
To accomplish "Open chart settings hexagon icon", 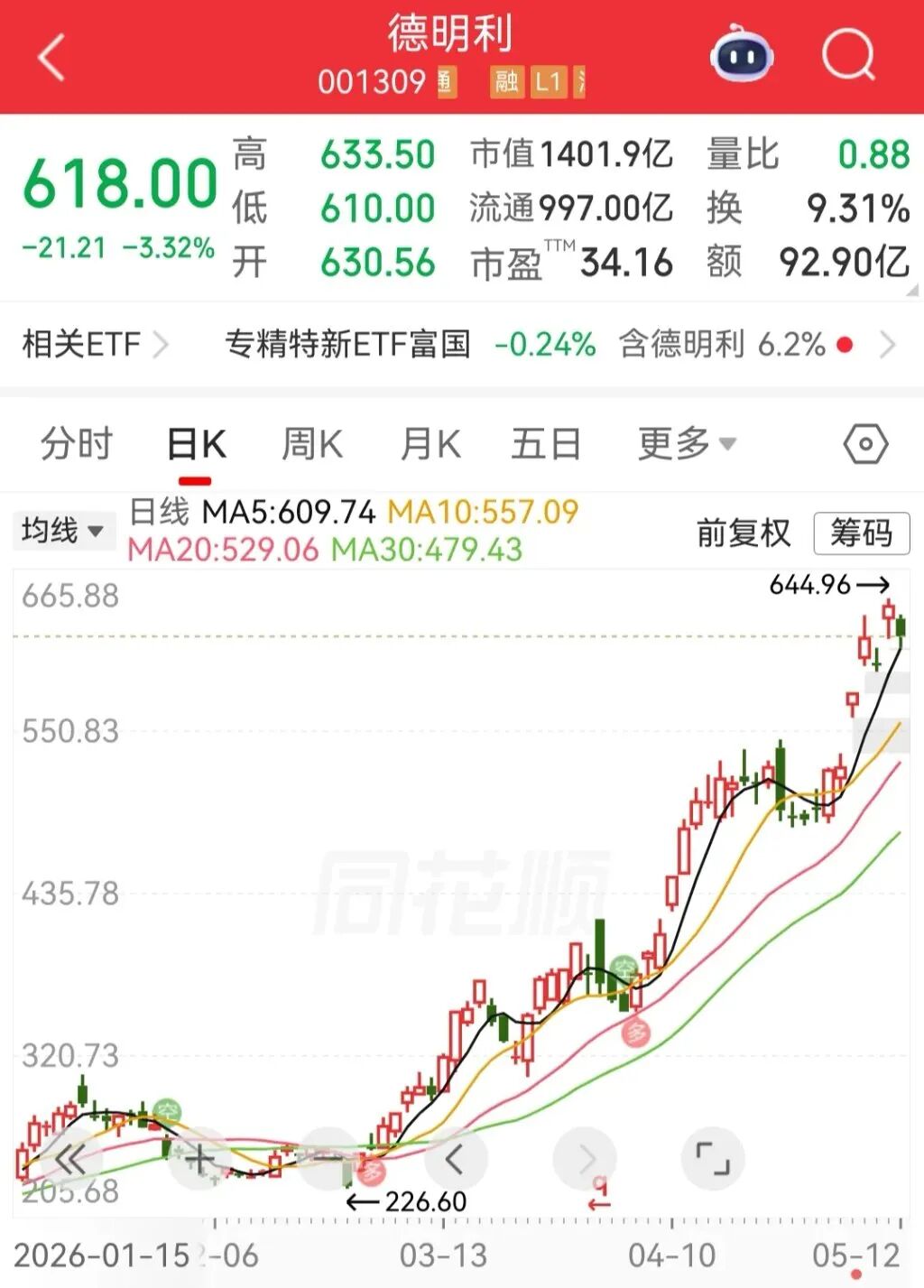I will (x=865, y=444).
